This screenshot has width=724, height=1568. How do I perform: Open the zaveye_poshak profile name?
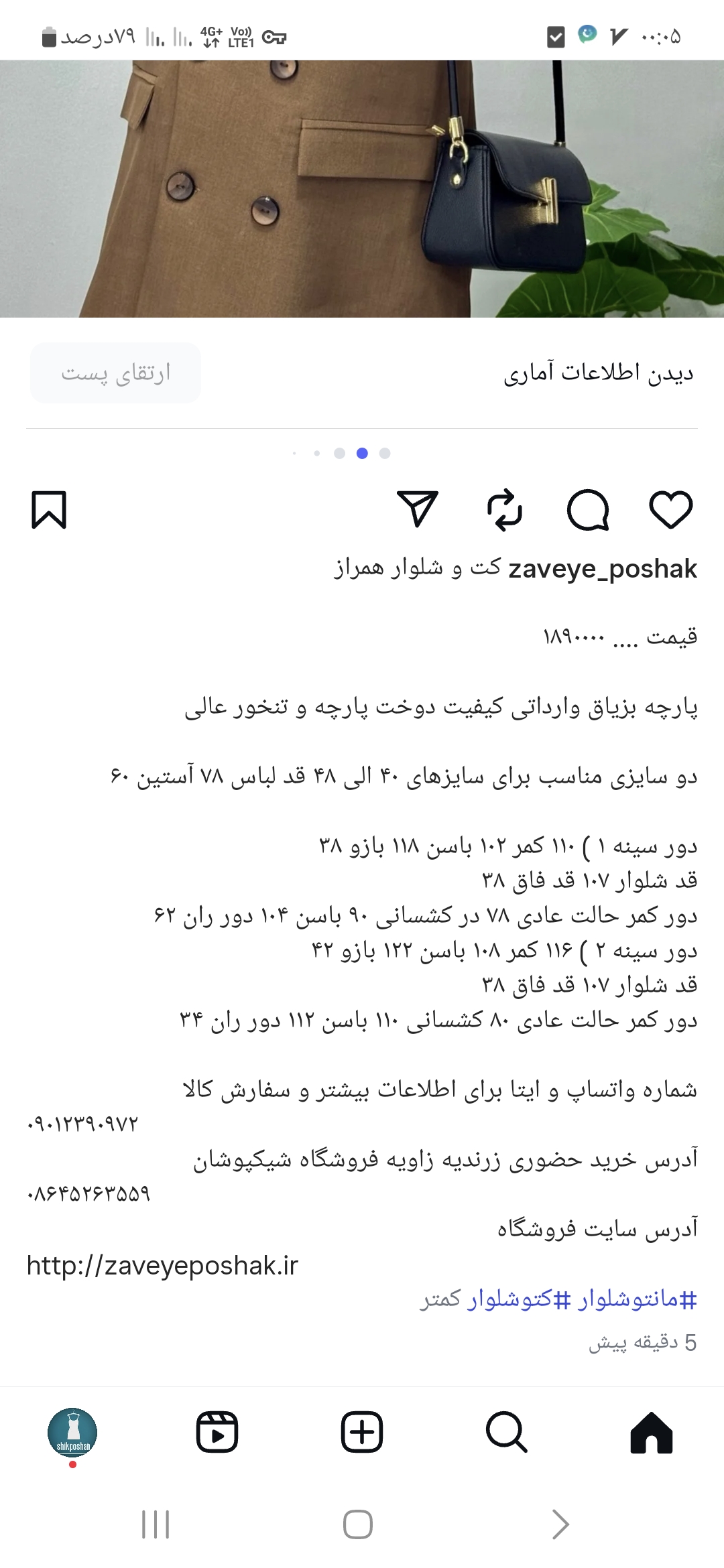603,569
